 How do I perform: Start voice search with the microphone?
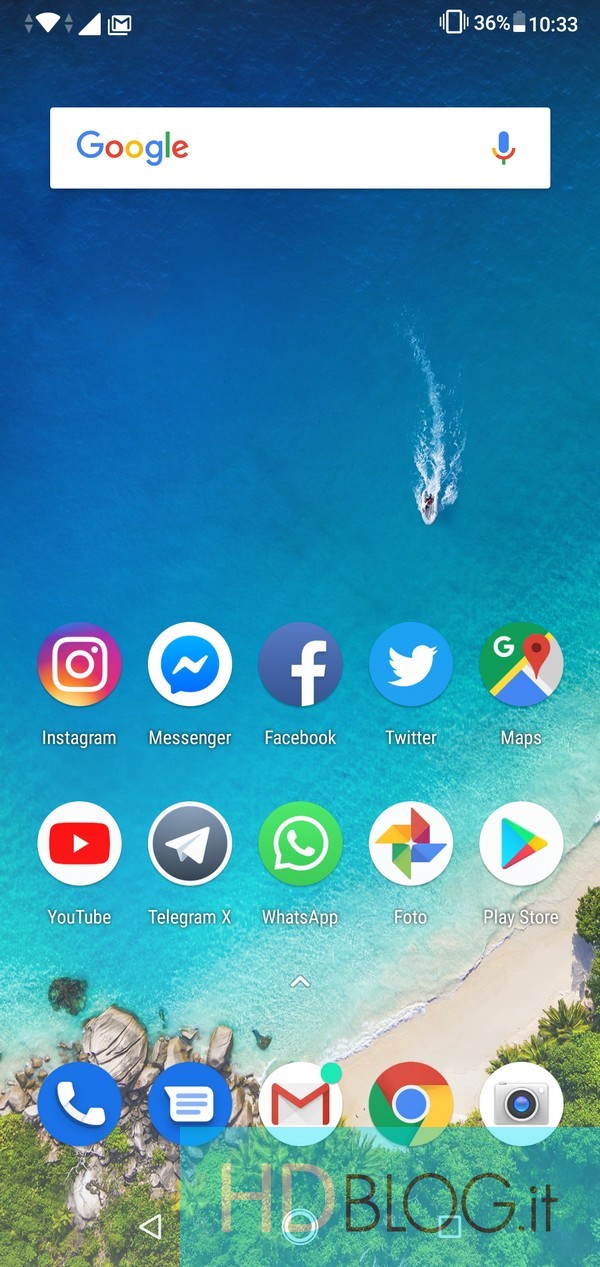pos(503,148)
